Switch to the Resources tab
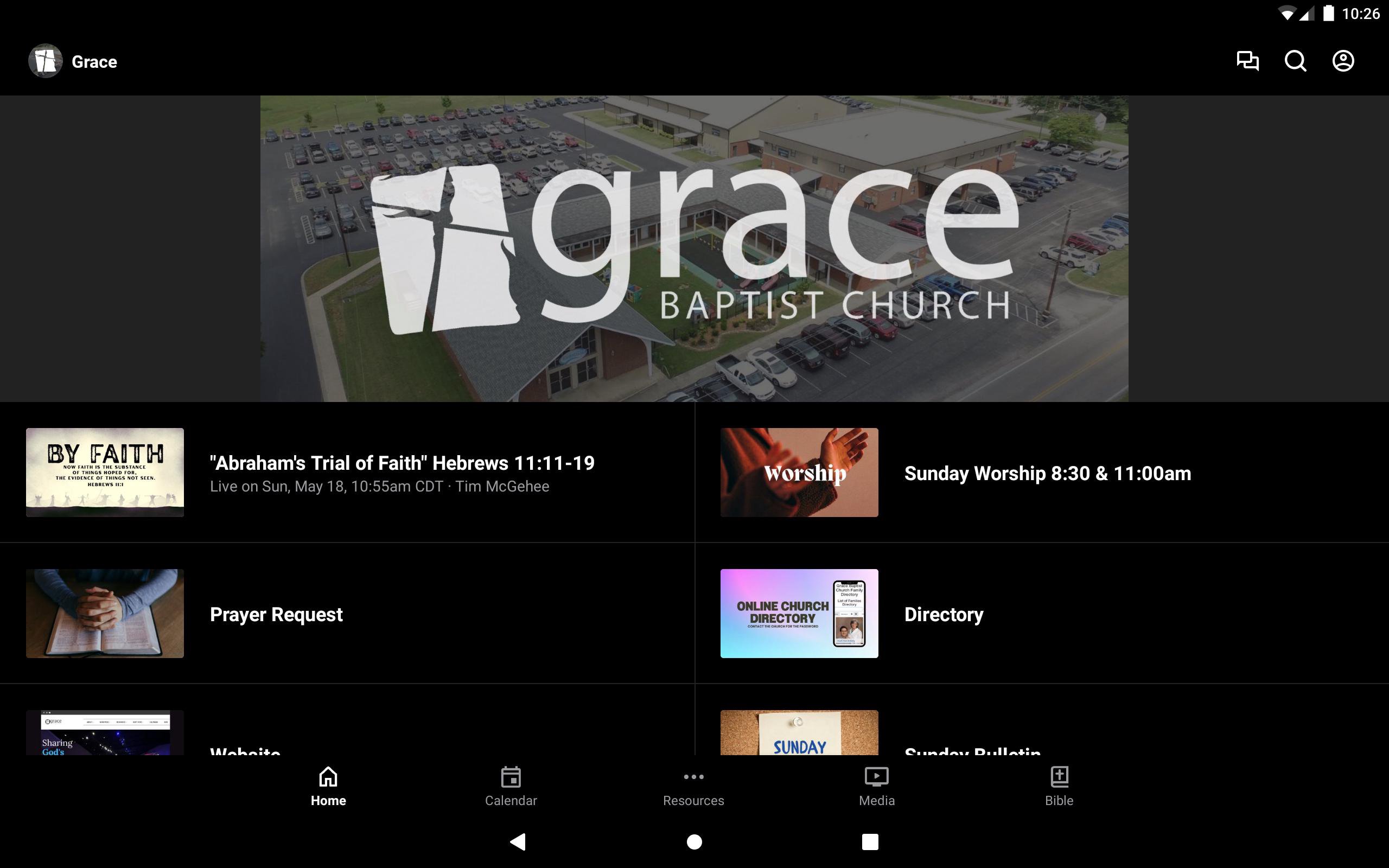This screenshot has width=1389, height=868. point(693,787)
